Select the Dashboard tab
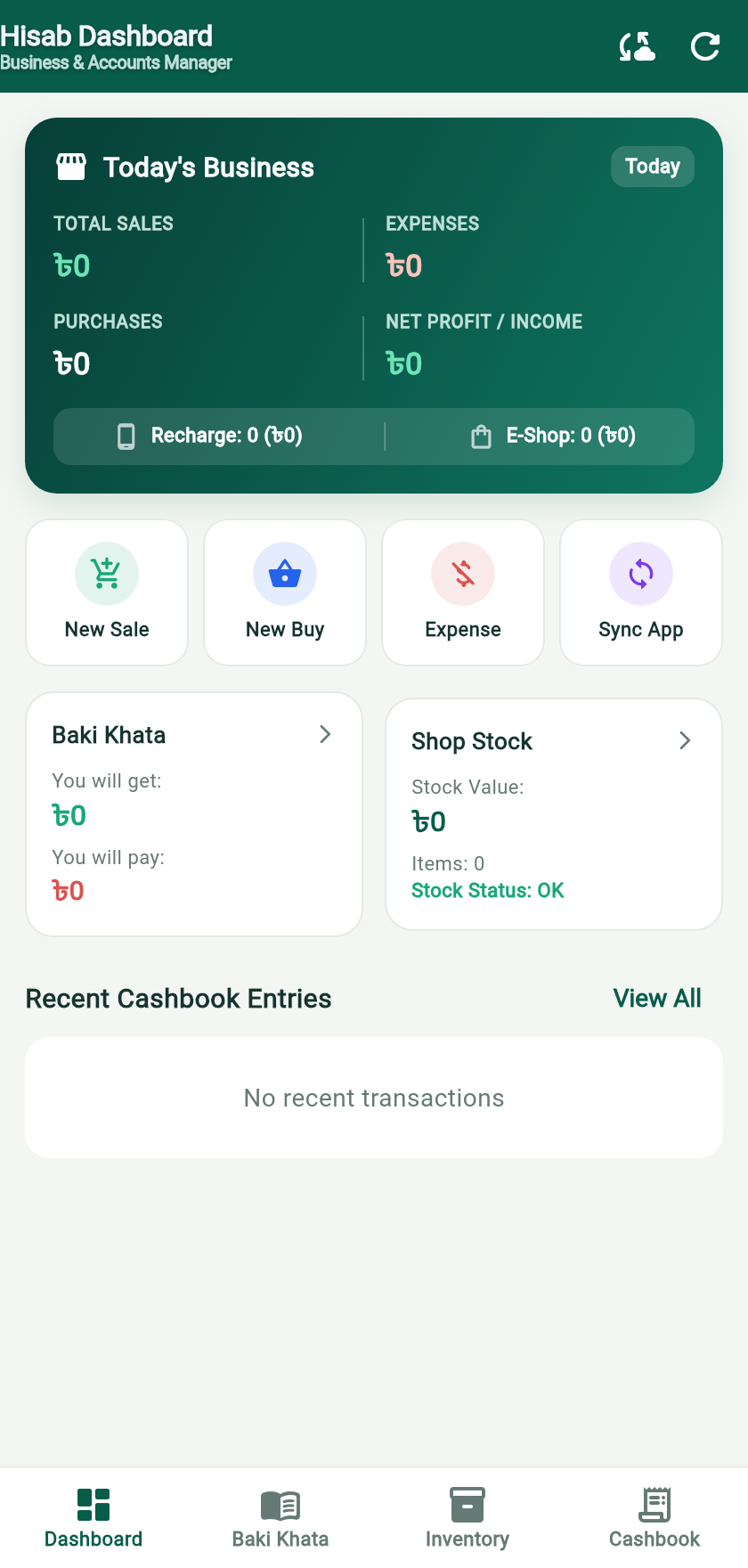Image resolution: width=748 pixels, height=1568 pixels. tap(93, 1518)
